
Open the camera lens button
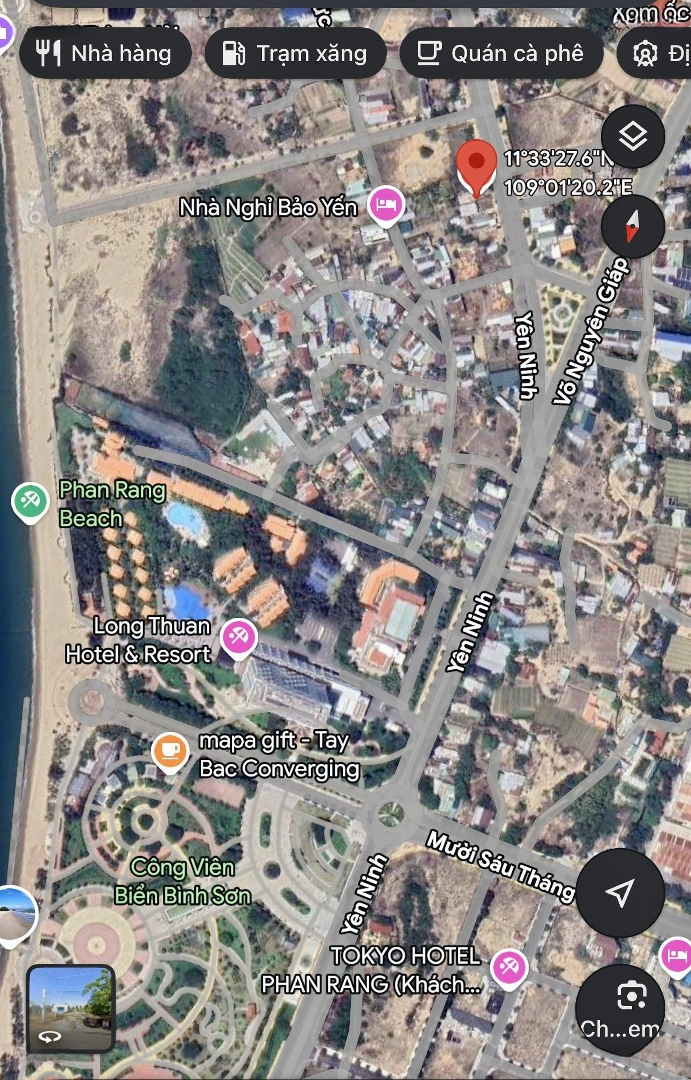[x=630, y=996]
